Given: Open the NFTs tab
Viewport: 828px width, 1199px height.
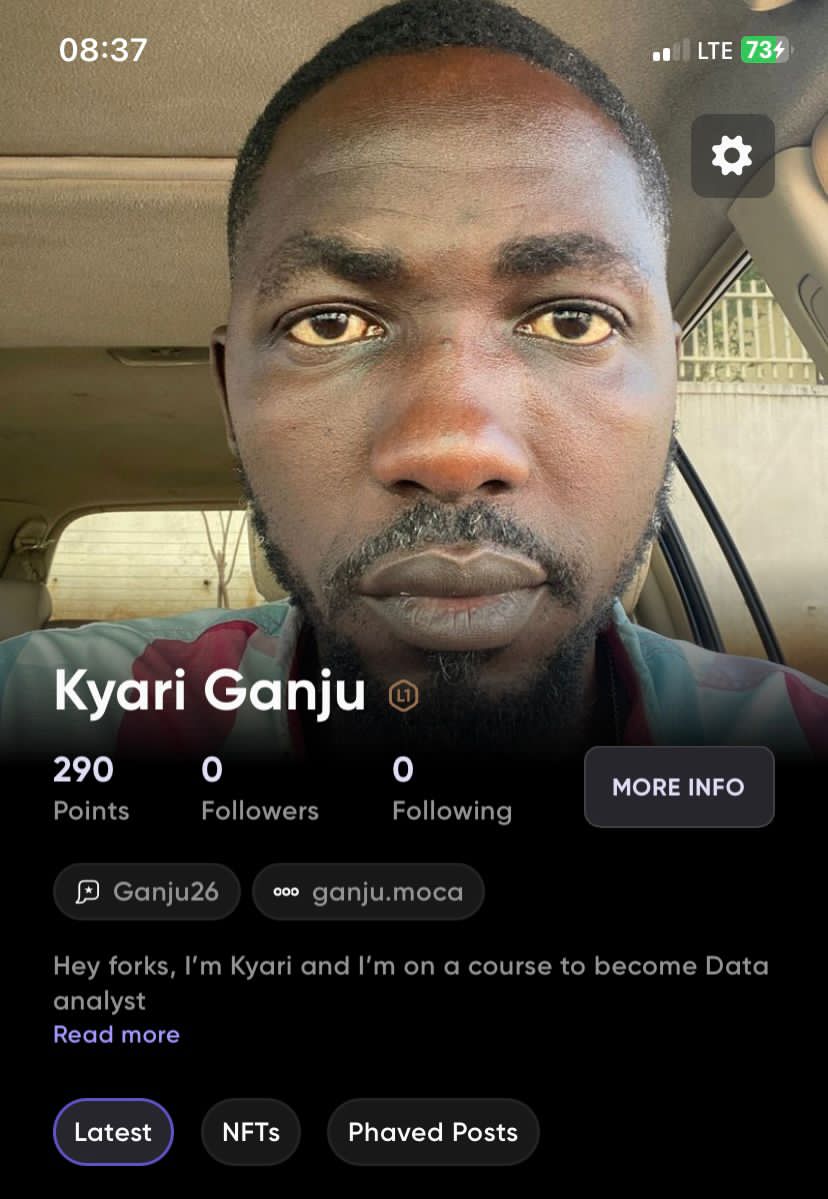Looking at the screenshot, I should (250, 1132).
